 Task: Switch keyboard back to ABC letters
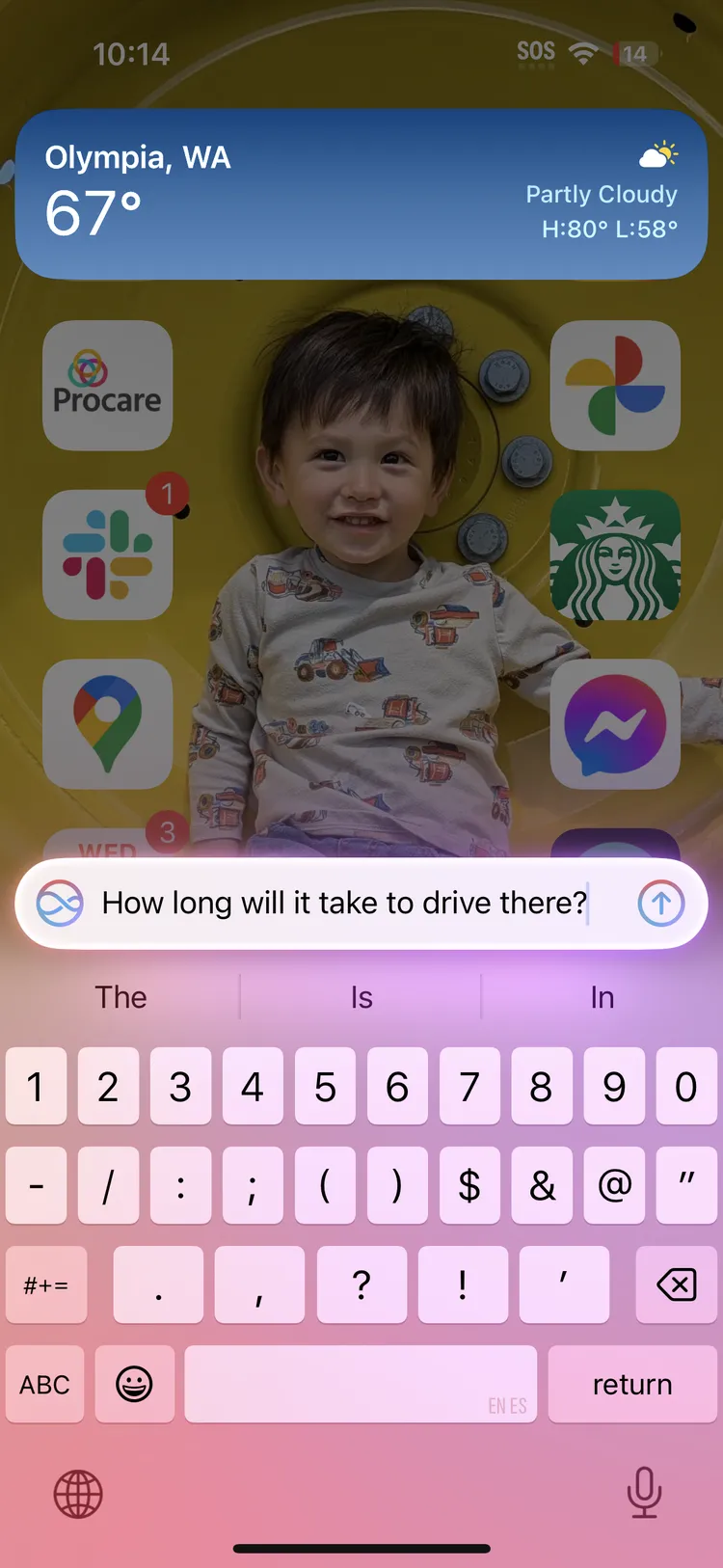click(44, 1384)
